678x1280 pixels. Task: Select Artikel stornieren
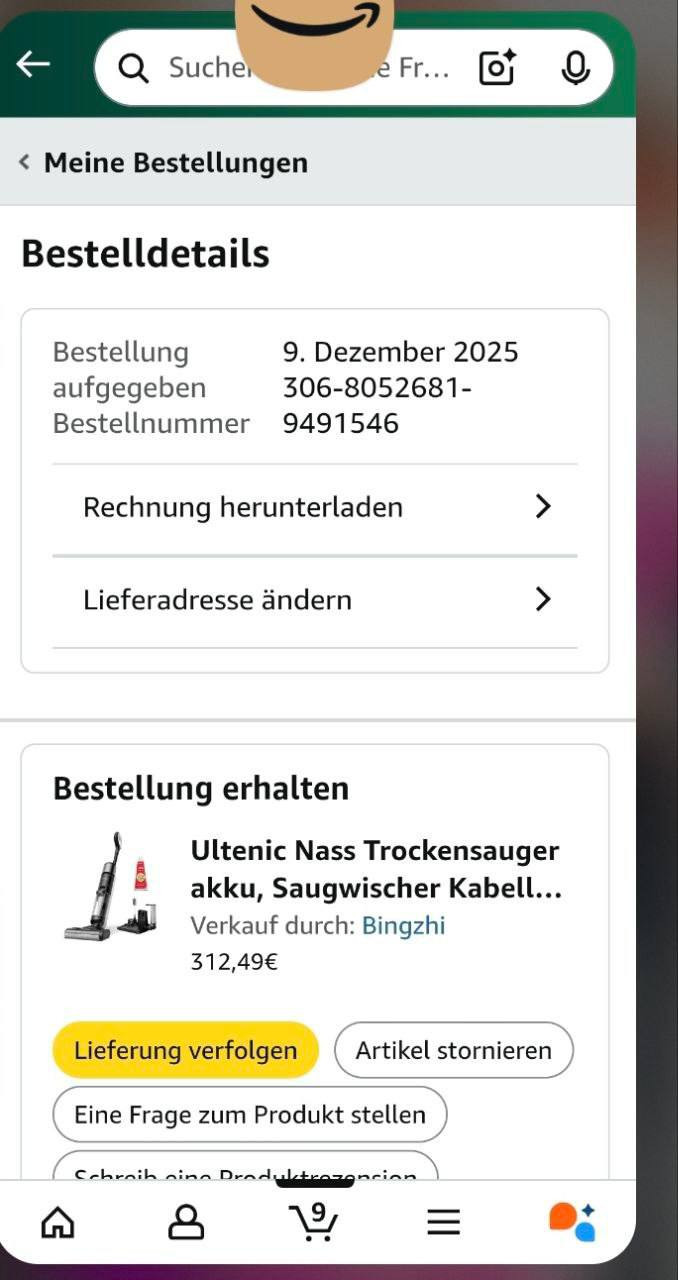coord(453,1050)
